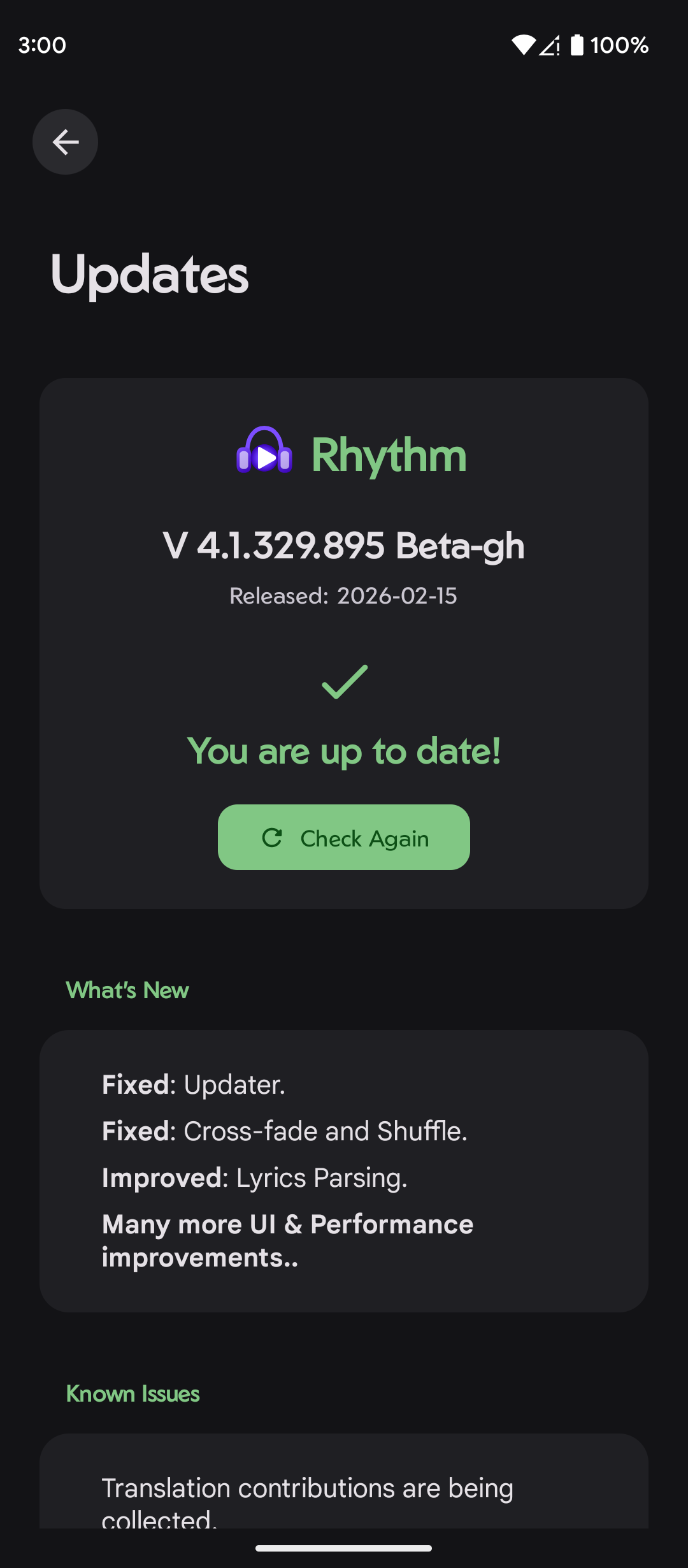Tap the Check Again button
The image size is (688, 1568).
[x=344, y=838]
